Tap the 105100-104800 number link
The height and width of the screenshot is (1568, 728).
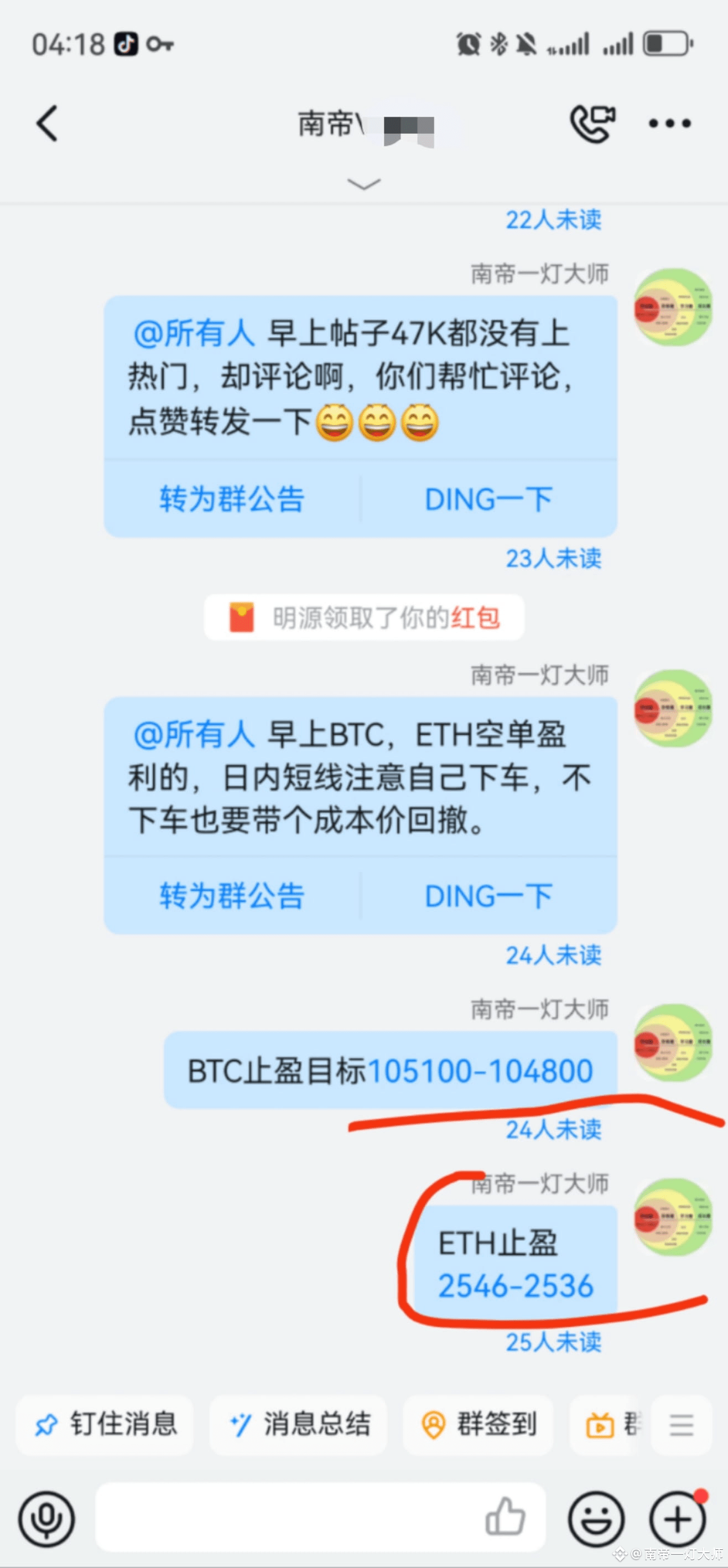[x=480, y=1071]
